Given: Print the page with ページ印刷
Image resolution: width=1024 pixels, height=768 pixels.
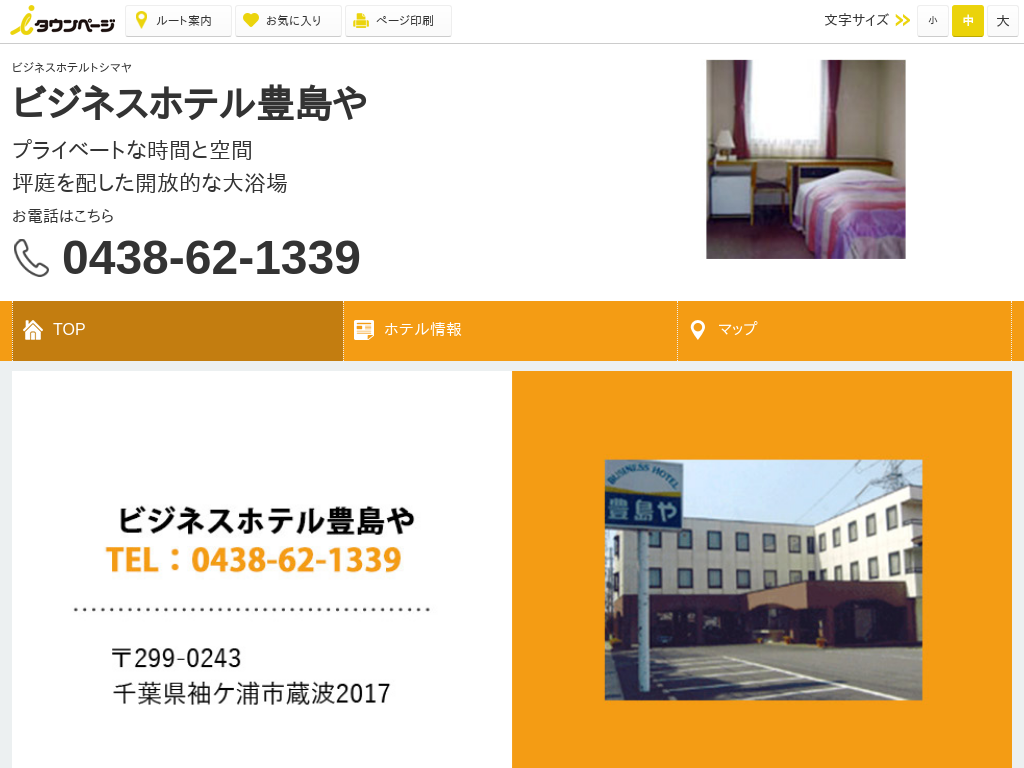Looking at the screenshot, I should pos(398,21).
